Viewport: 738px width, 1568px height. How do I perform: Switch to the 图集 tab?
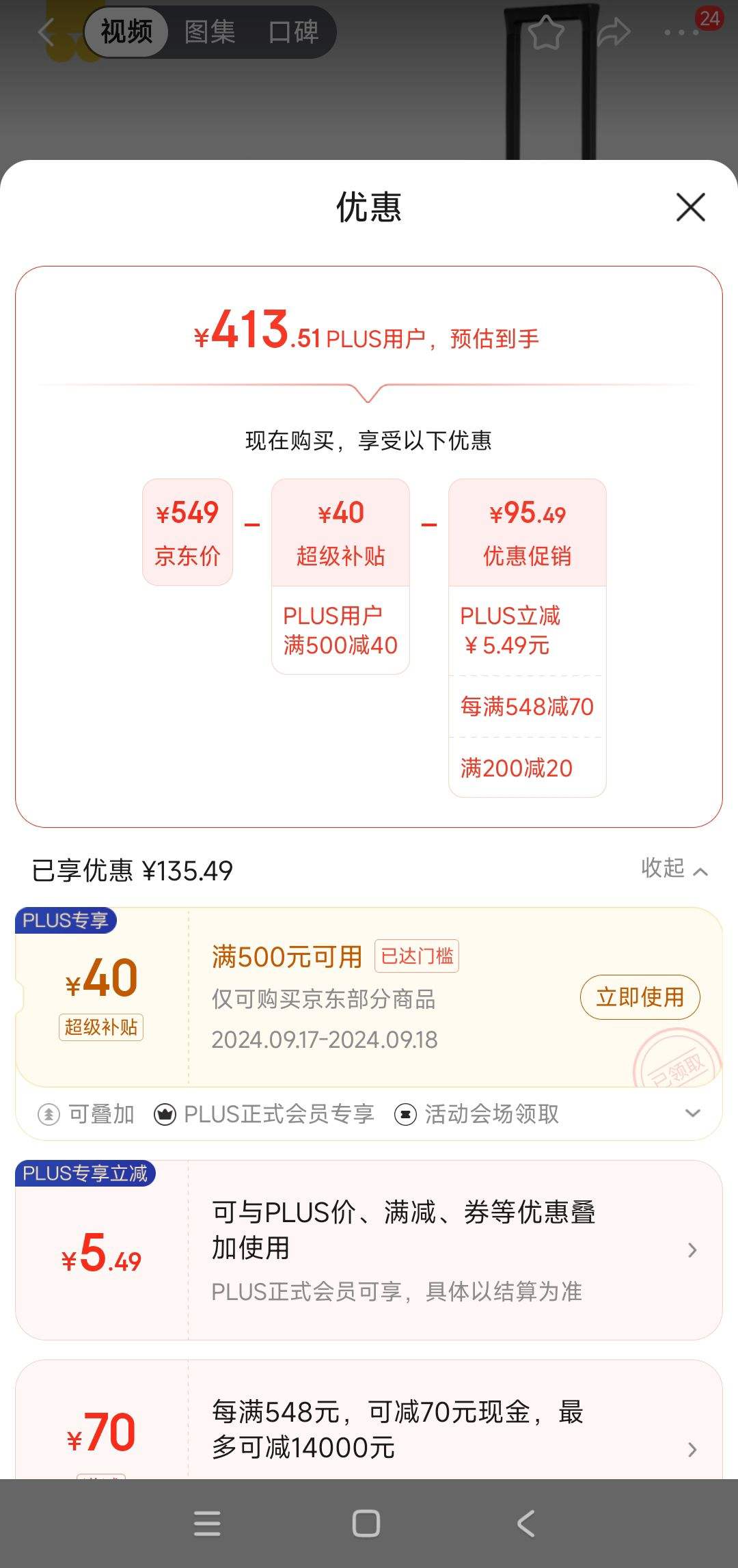pyautogui.click(x=210, y=32)
